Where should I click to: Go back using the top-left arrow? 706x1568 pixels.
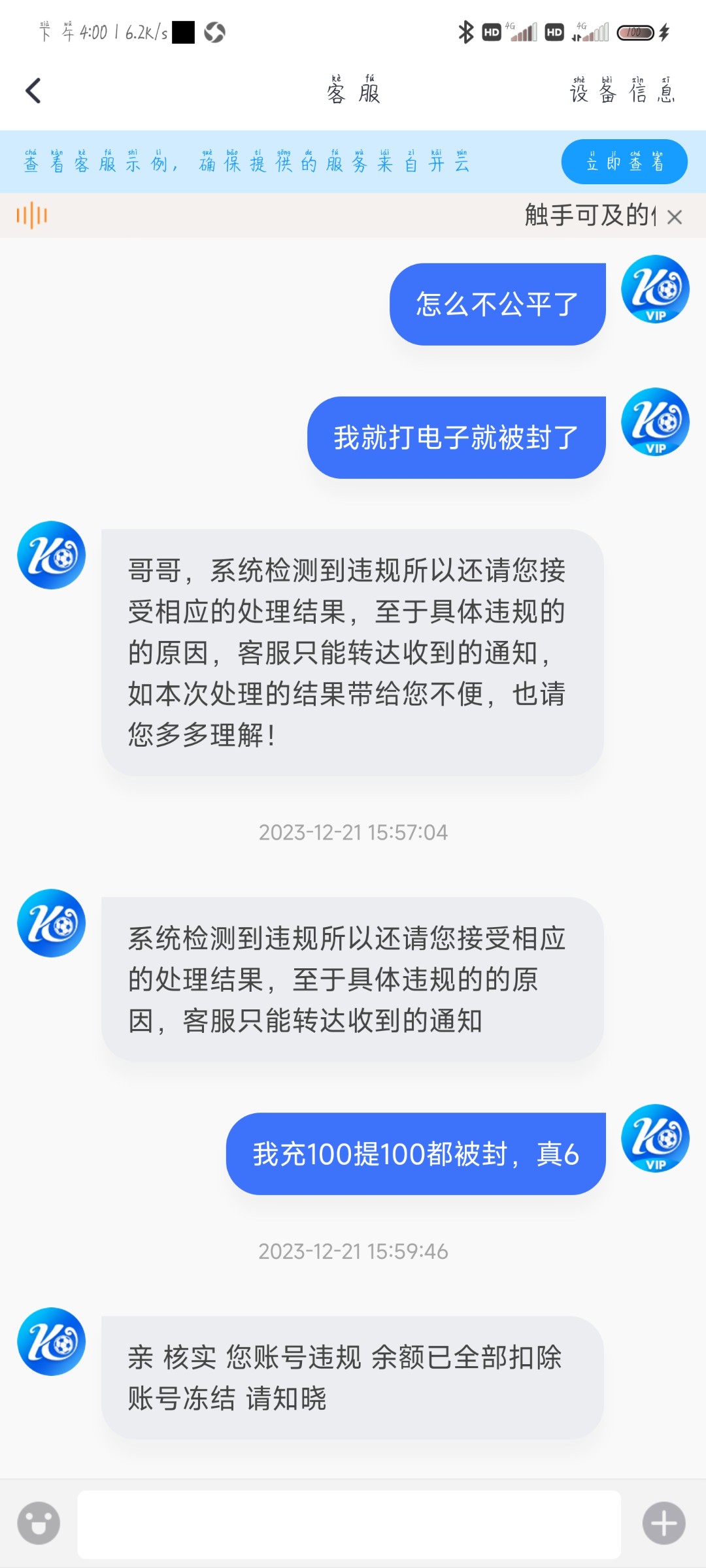click(33, 91)
